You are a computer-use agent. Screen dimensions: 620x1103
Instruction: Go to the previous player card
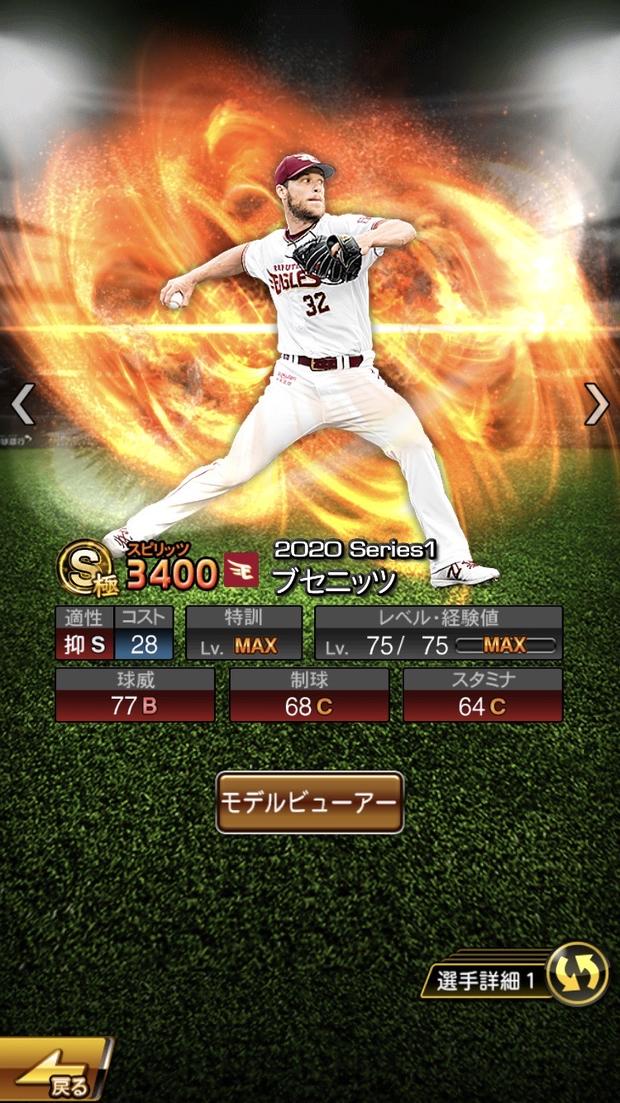(x=22, y=405)
